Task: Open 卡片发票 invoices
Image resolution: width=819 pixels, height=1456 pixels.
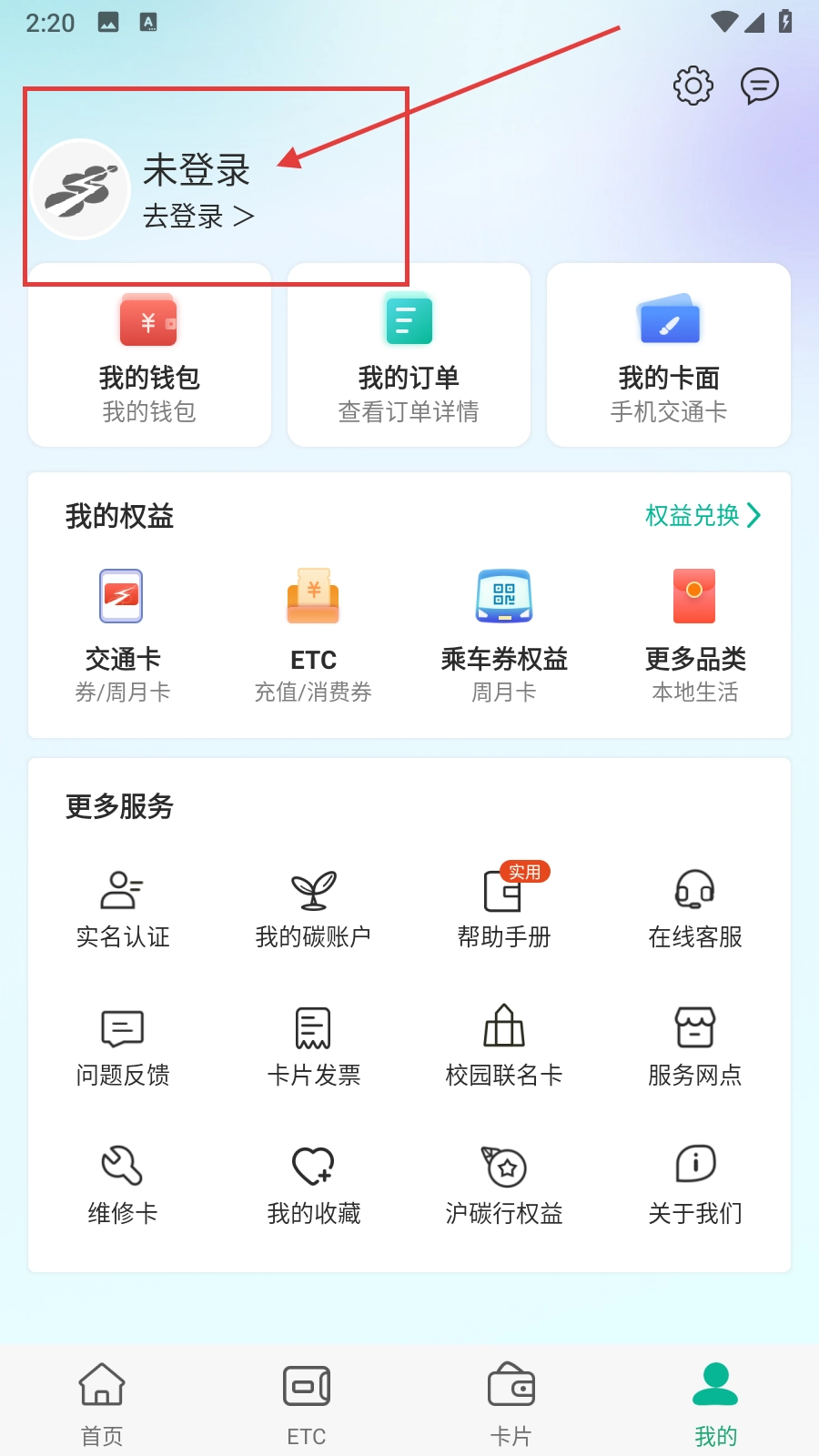Action: click(x=313, y=1047)
